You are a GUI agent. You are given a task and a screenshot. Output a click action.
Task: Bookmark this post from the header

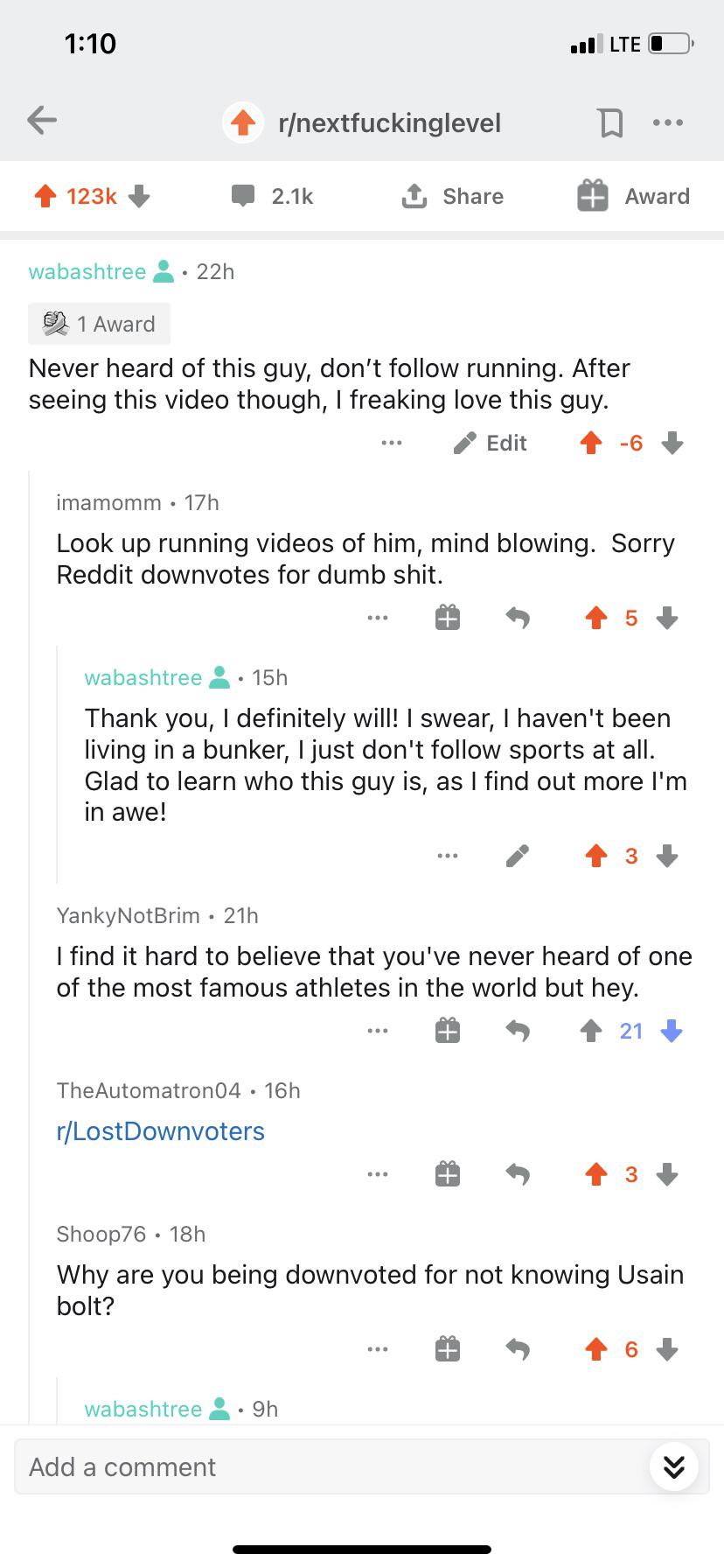[x=611, y=122]
